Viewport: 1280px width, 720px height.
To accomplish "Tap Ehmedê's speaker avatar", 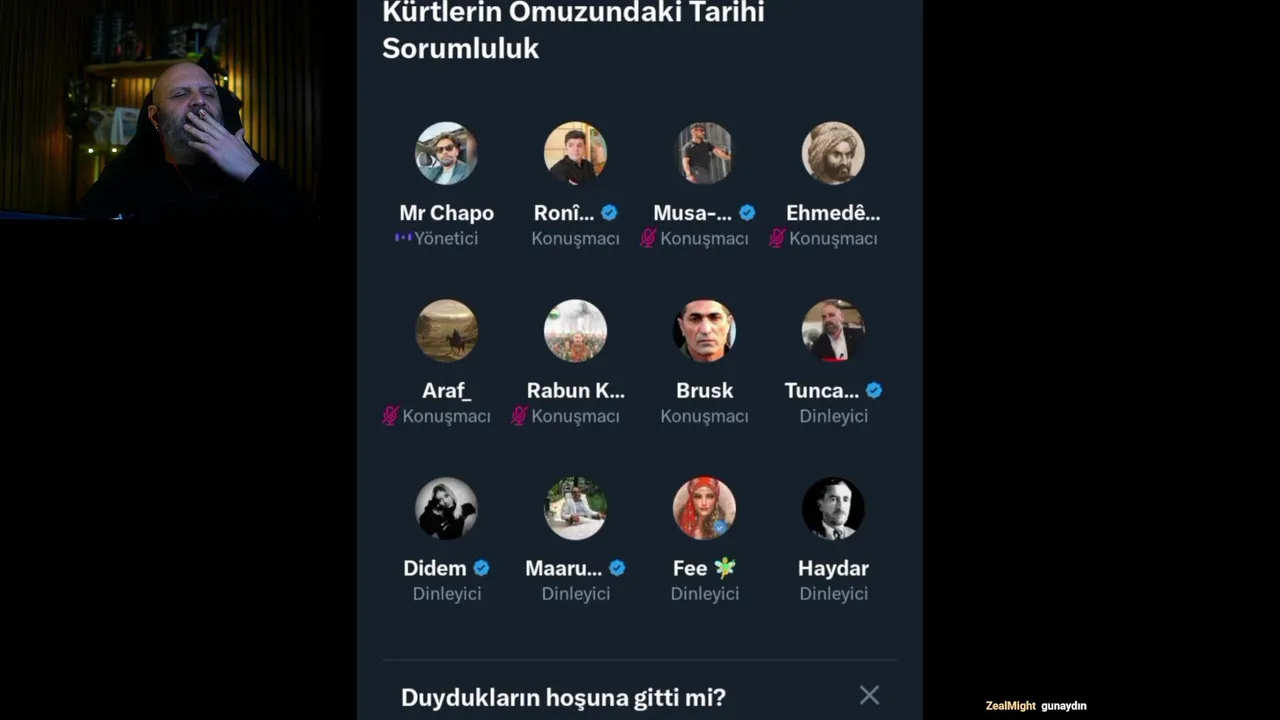I will (x=833, y=154).
